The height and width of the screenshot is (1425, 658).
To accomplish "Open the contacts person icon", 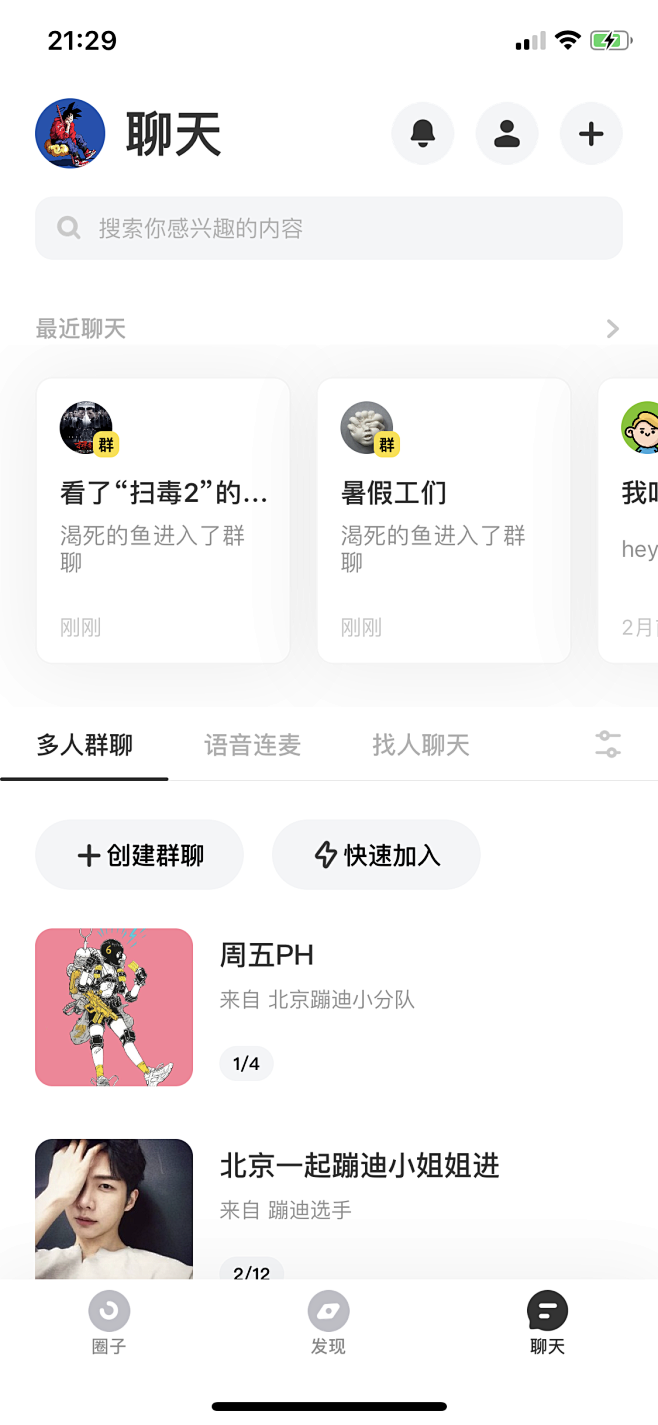I will (507, 133).
